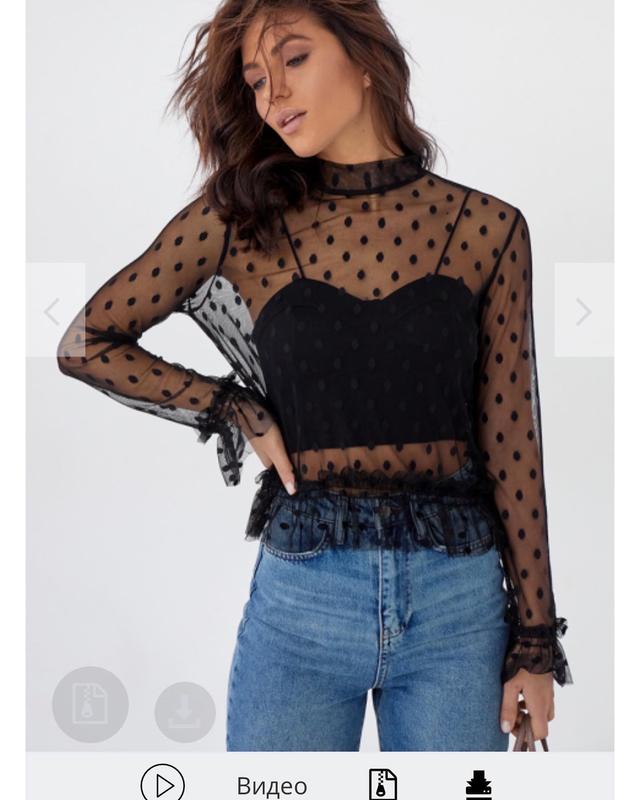Tap the ZIP archive icon in bottom bar
This screenshot has width=640, height=800.
click(382, 783)
